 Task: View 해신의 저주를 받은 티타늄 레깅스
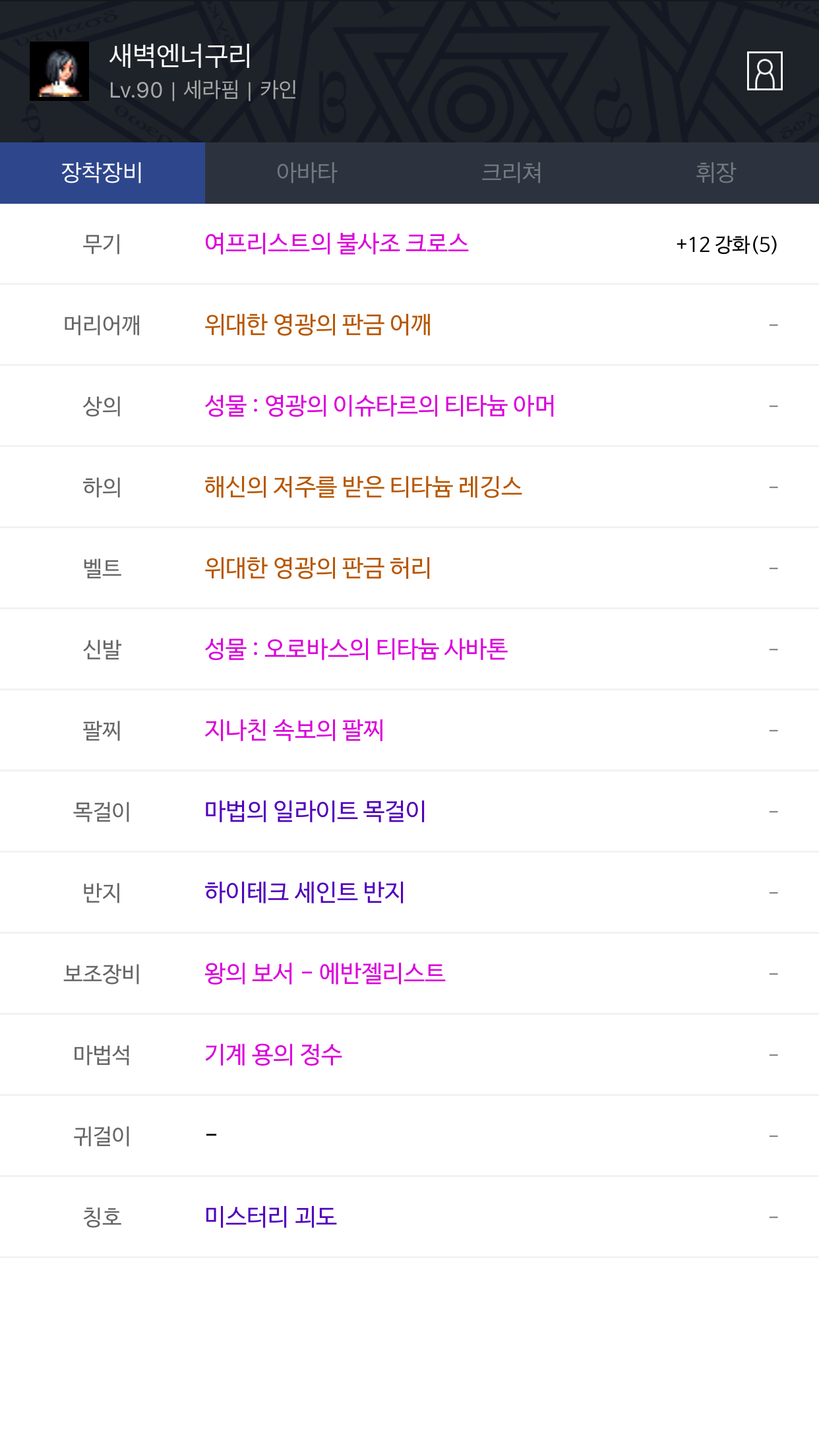pyautogui.click(x=363, y=487)
